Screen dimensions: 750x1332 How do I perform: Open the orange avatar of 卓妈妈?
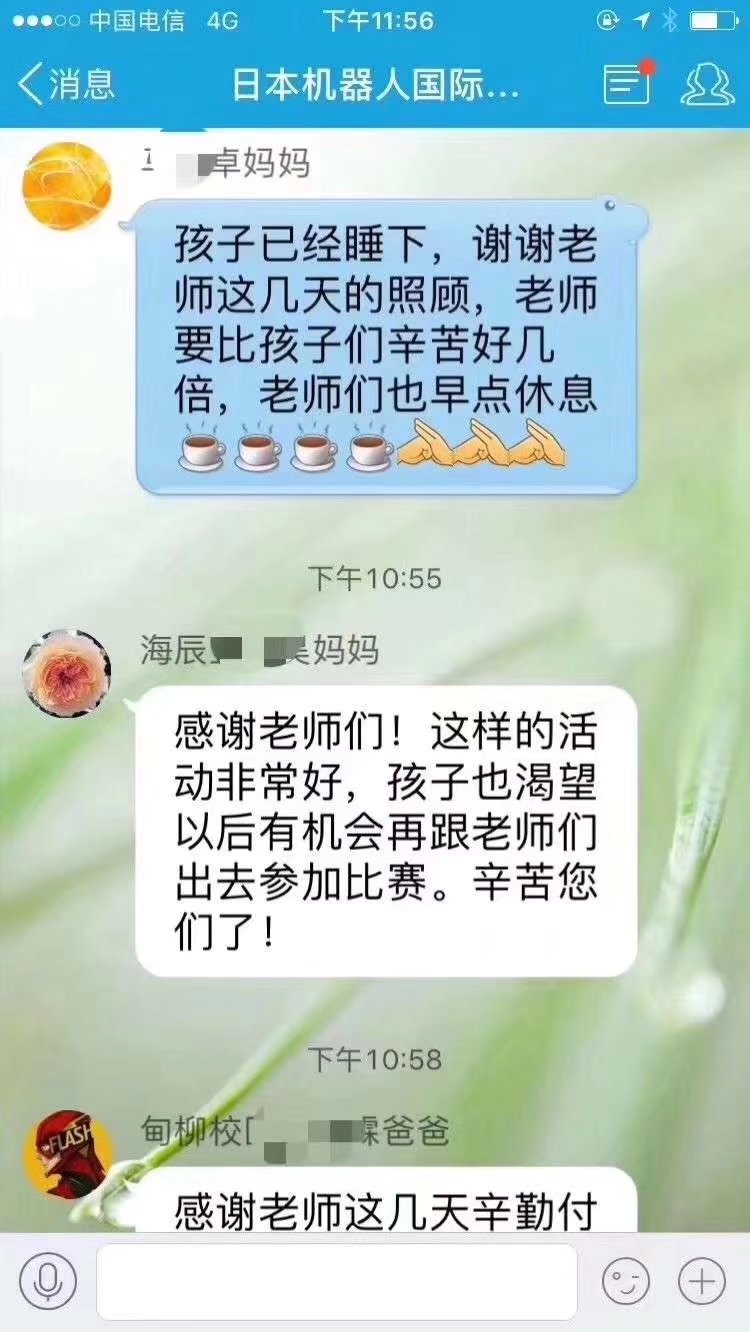pos(67,186)
